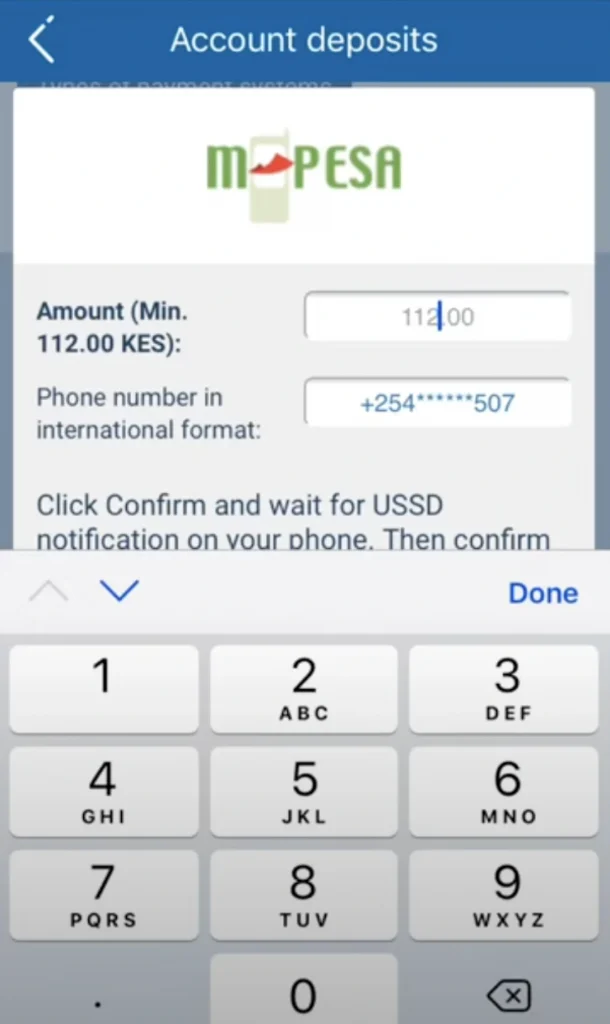Tap the Amount input field
This screenshot has height=1024, width=610.
coord(437,317)
